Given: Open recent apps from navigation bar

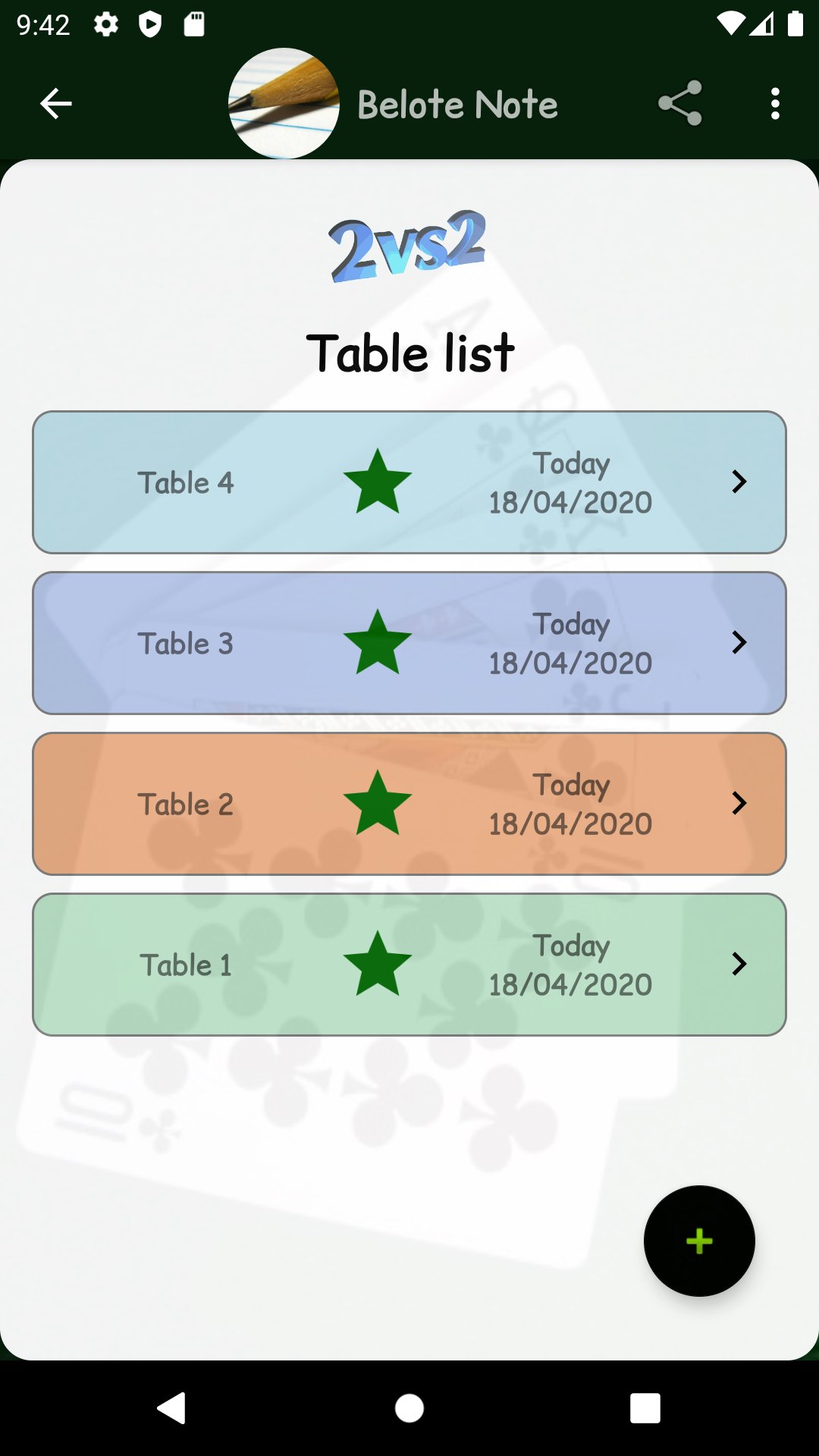Looking at the screenshot, I should coord(645,1408).
